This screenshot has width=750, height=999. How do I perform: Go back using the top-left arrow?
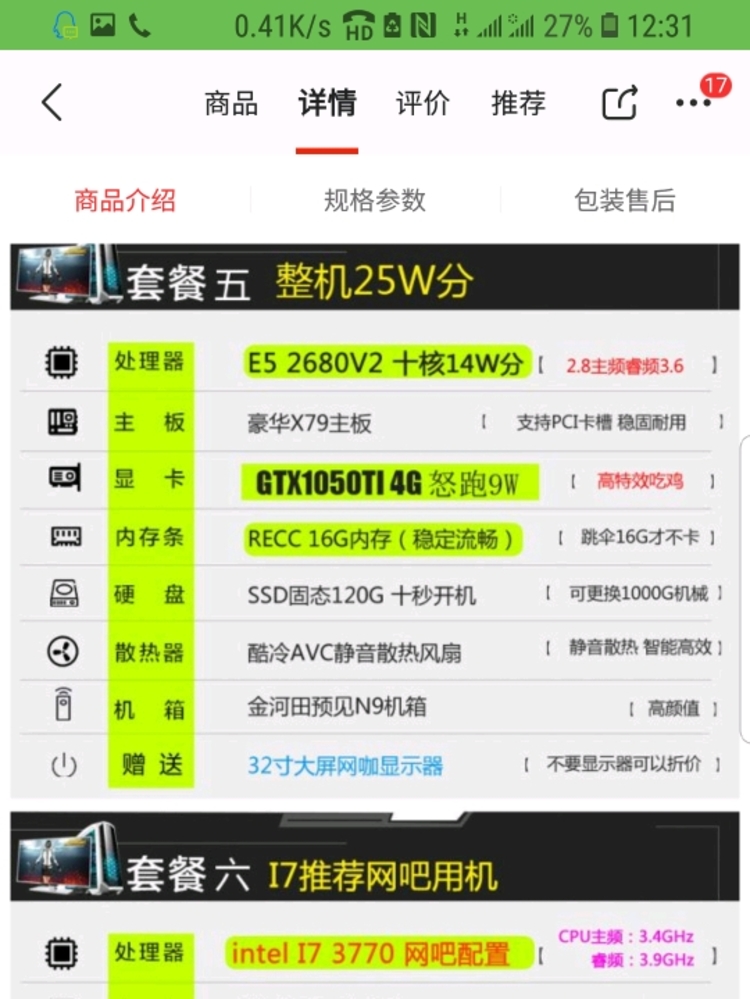(x=52, y=103)
